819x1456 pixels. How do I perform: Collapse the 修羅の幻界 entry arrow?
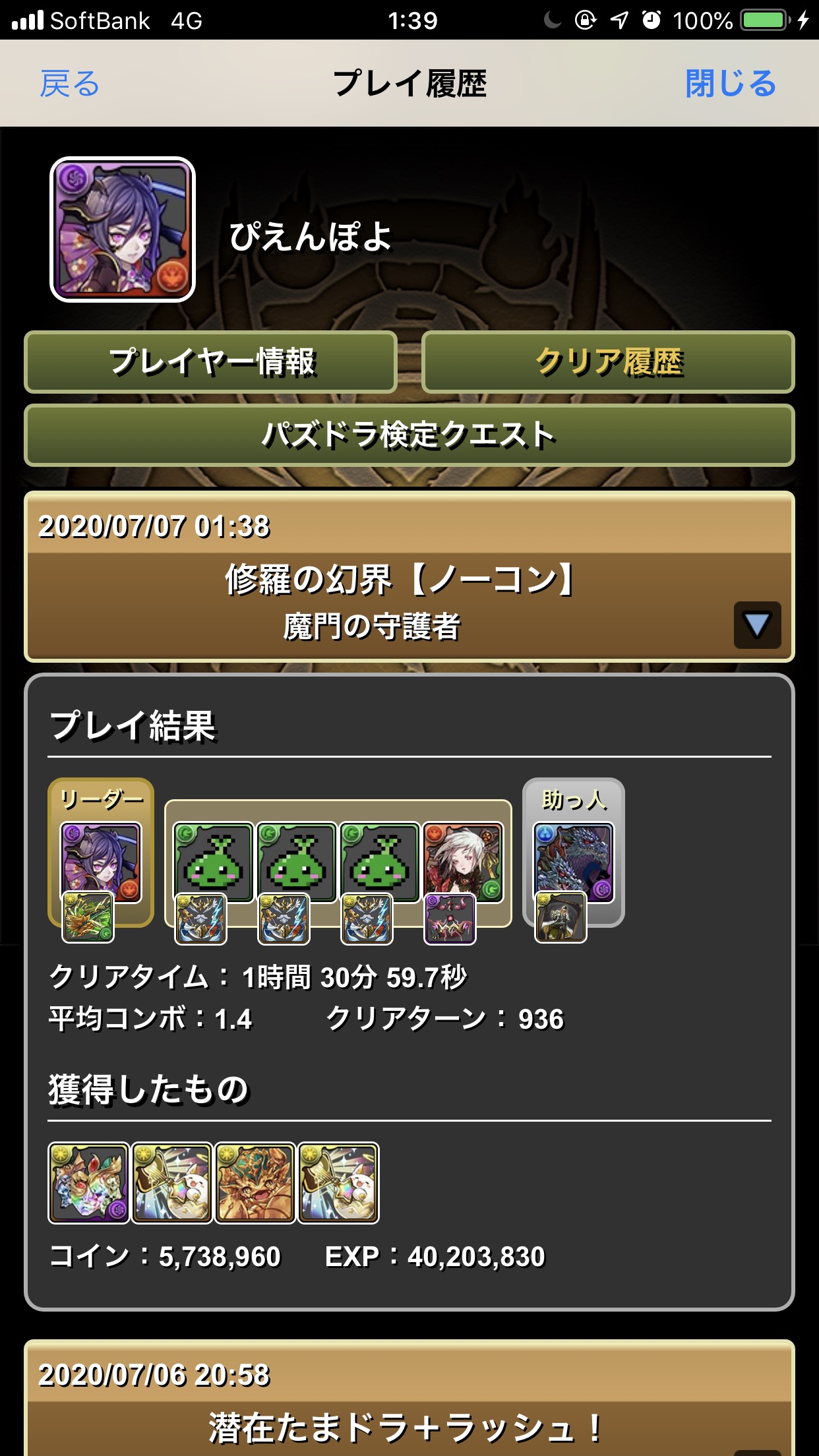click(757, 624)
